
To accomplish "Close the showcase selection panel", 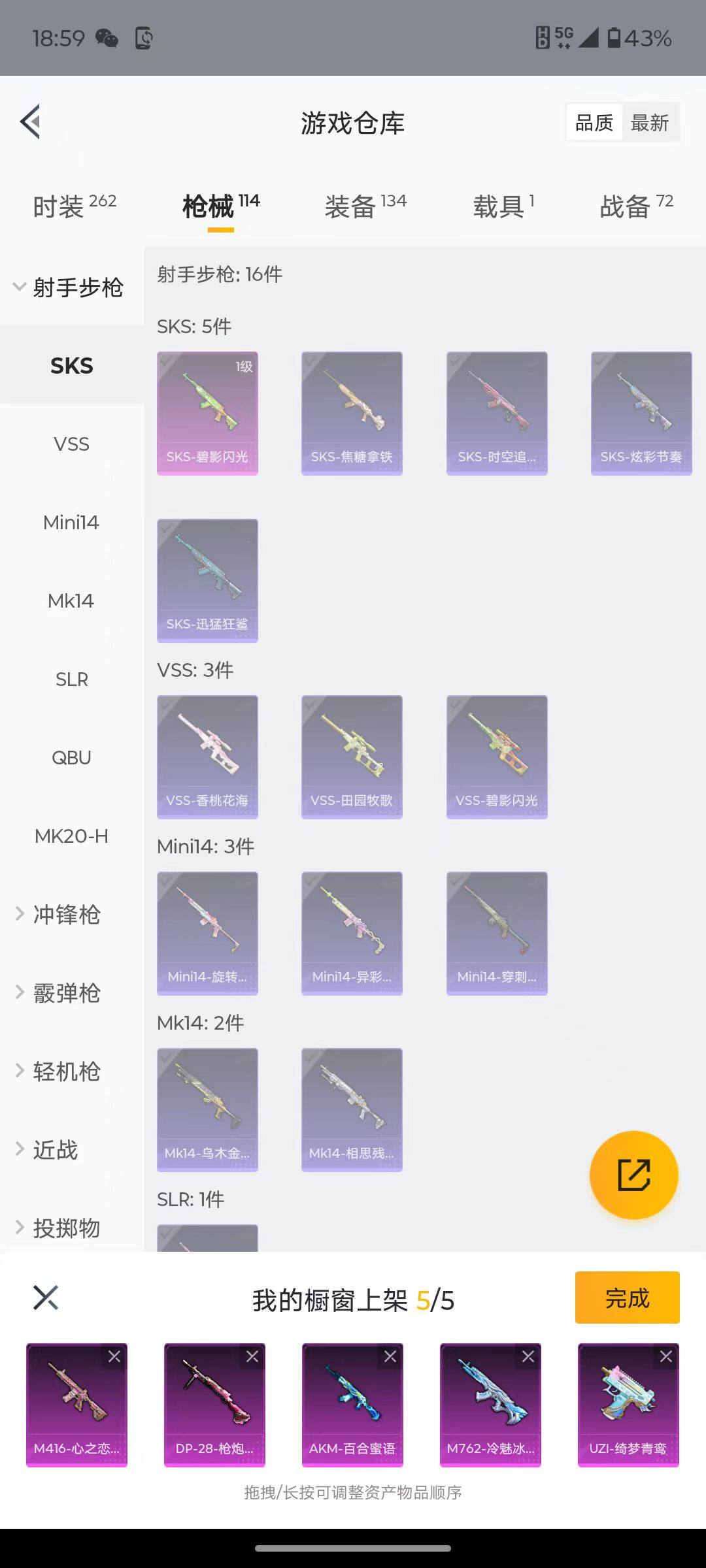I will (x=46, y=1298).
